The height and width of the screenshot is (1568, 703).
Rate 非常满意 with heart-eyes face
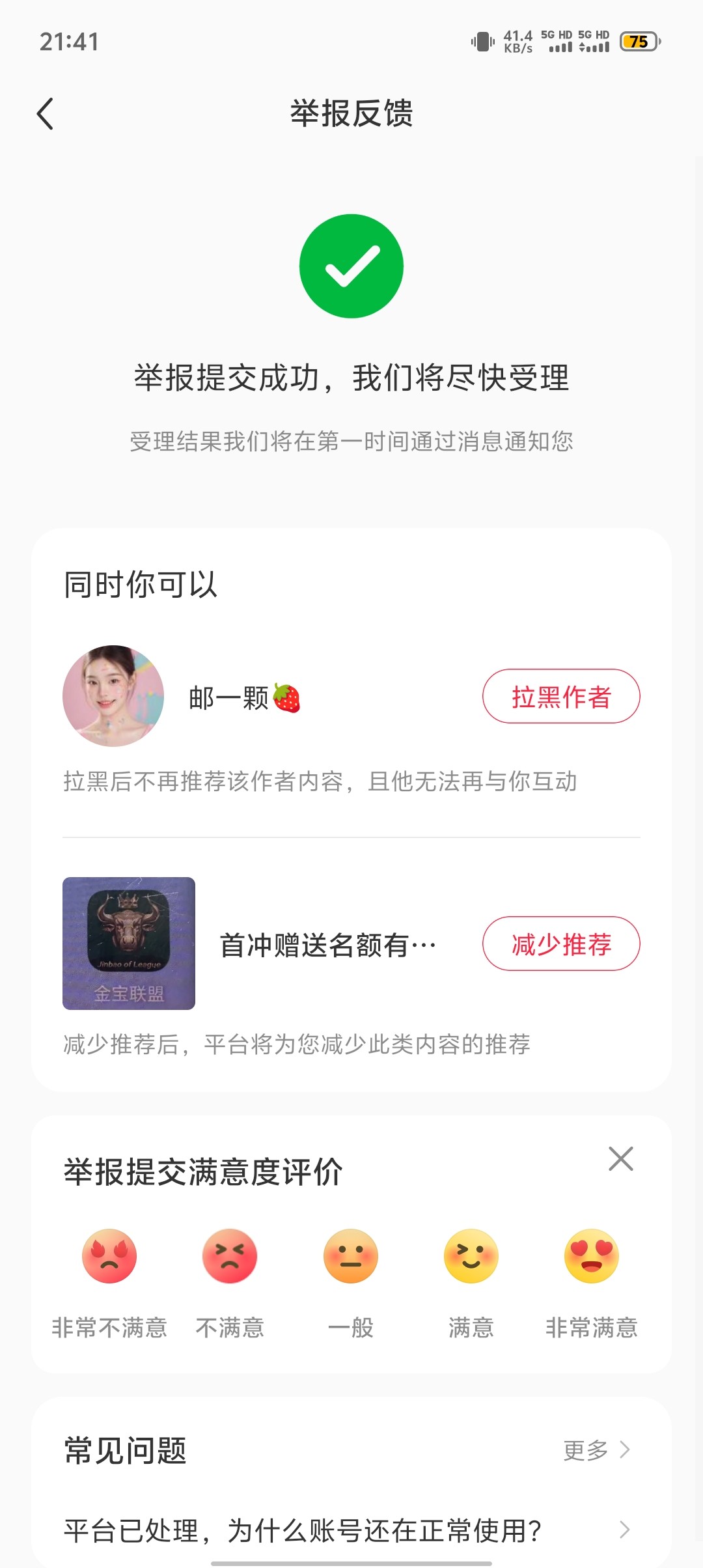592,1256
